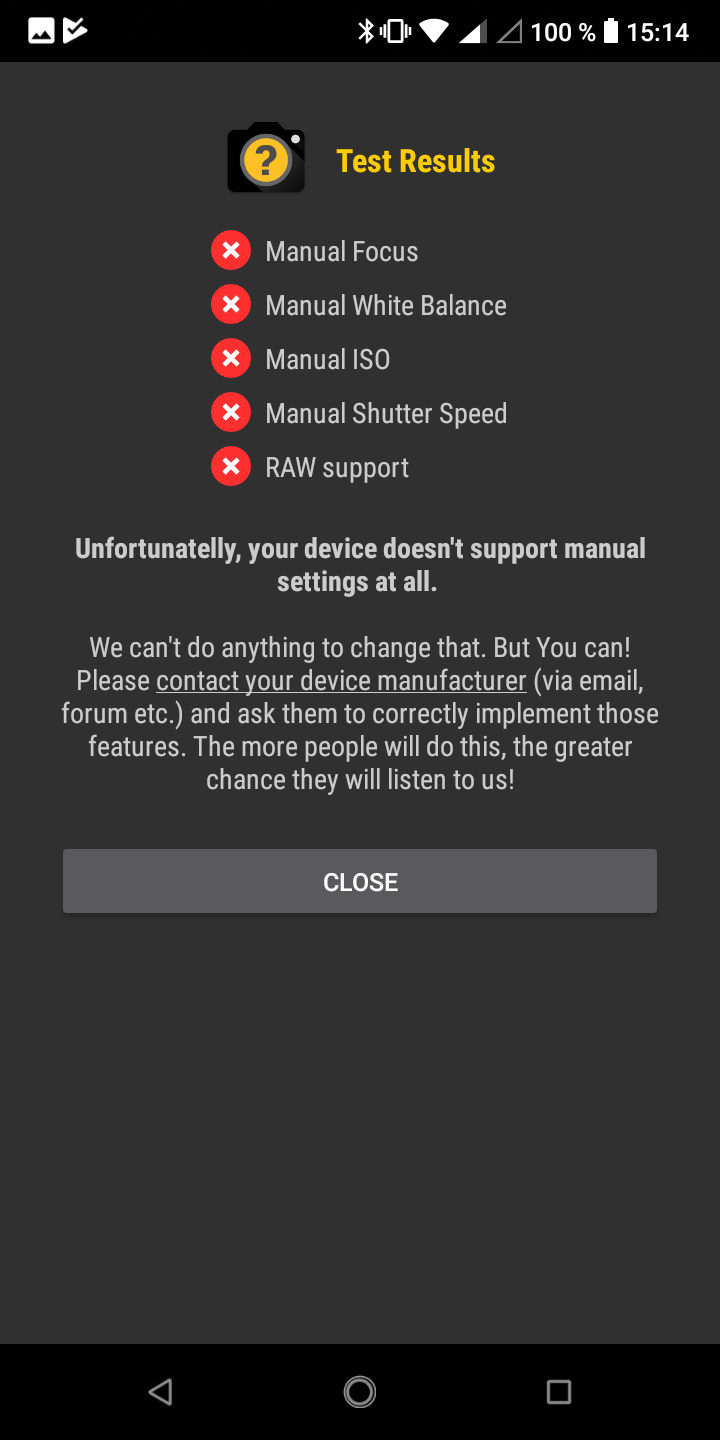
Task: Open the recent apps view
Action: pyautogui.click(x=559, y=1391)
